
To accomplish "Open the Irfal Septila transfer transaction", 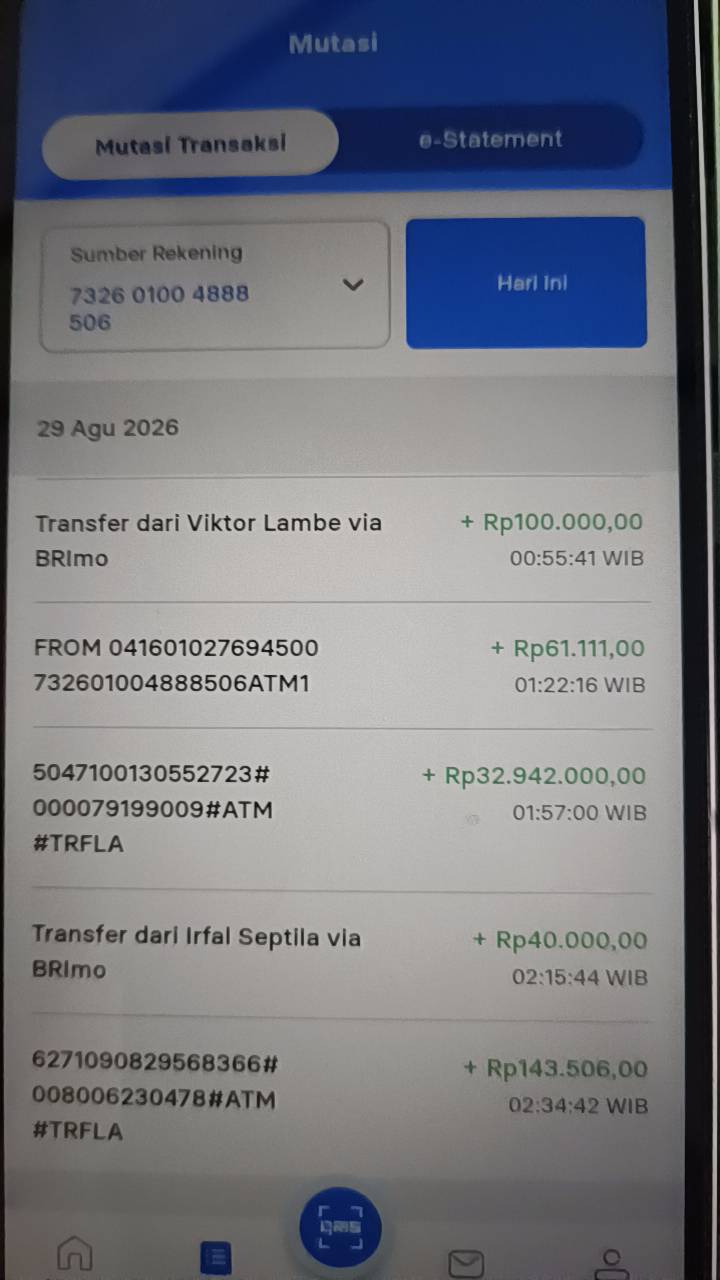I will tap(340, 955).
